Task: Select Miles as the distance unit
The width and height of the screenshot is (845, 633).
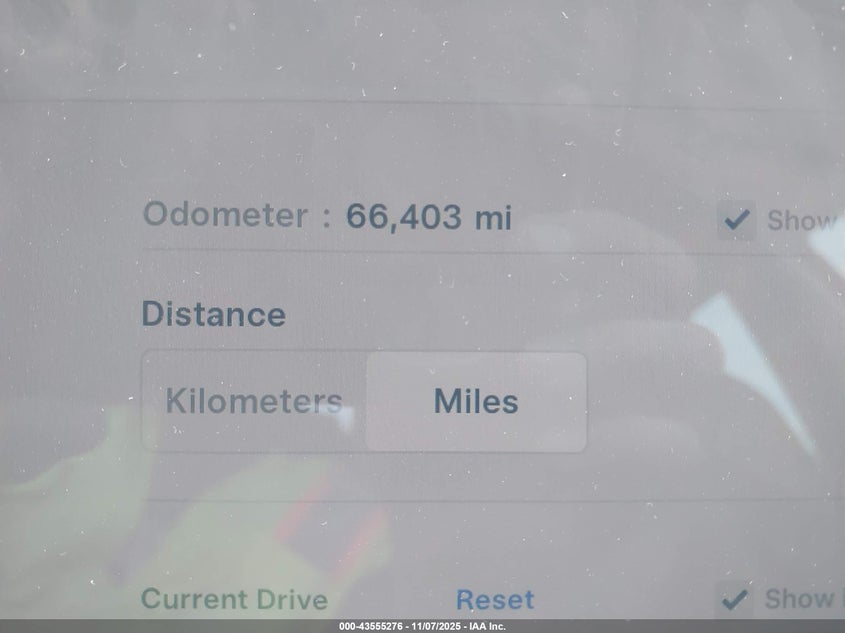Action: point(476,402)
